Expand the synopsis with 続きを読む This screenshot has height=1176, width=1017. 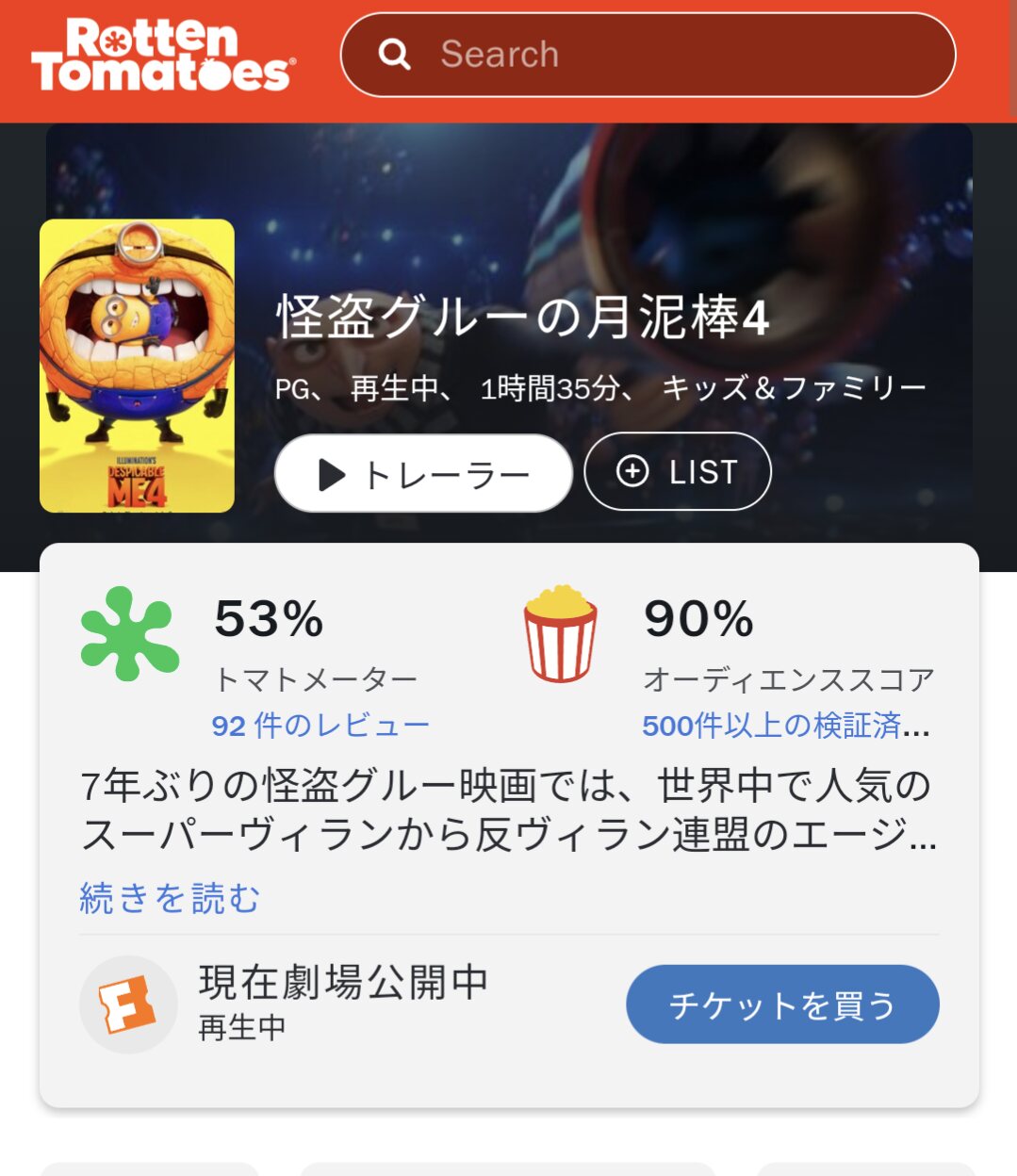[170, 898]
